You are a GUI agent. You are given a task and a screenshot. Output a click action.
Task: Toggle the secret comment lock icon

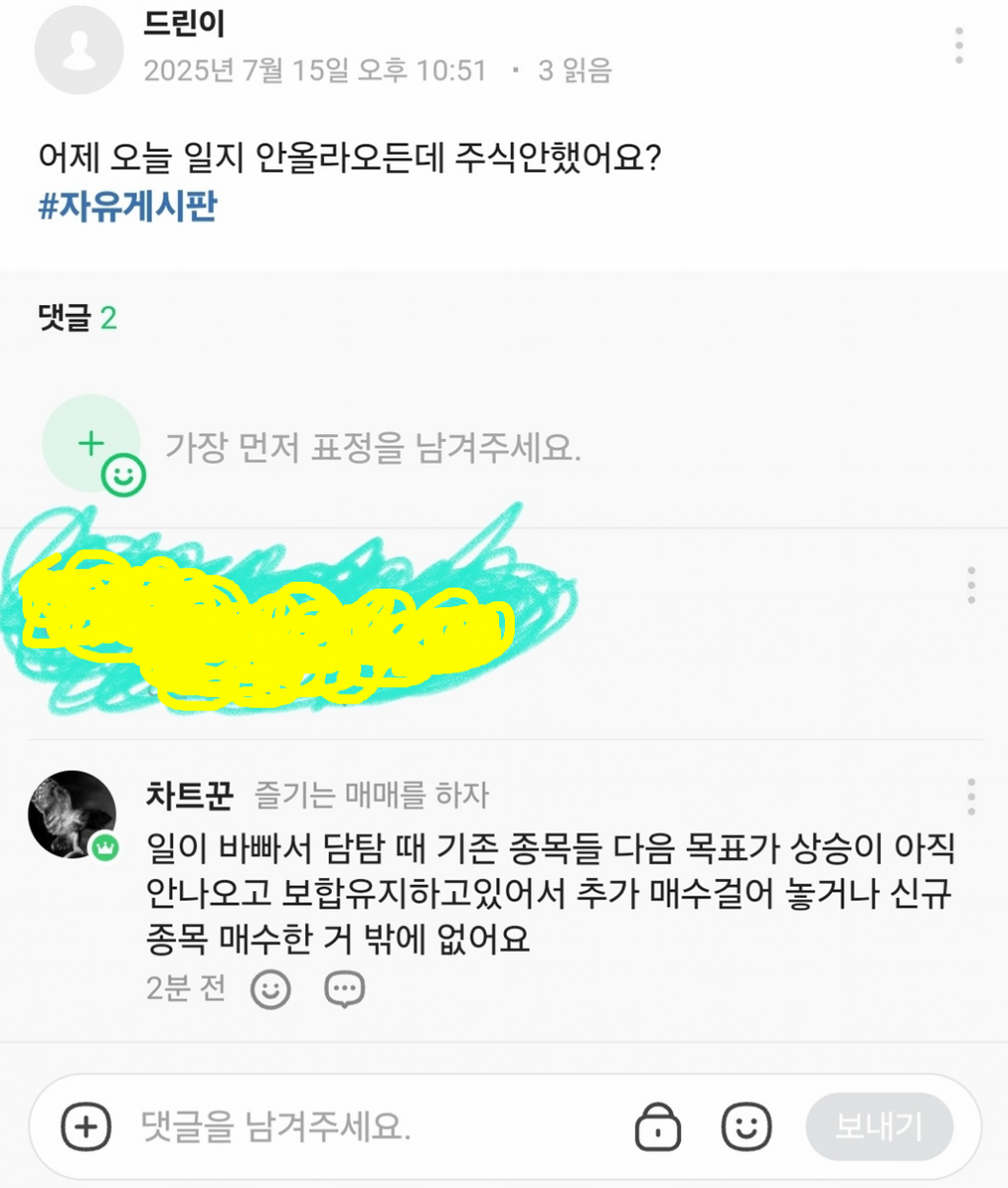tap(658, 1126)
